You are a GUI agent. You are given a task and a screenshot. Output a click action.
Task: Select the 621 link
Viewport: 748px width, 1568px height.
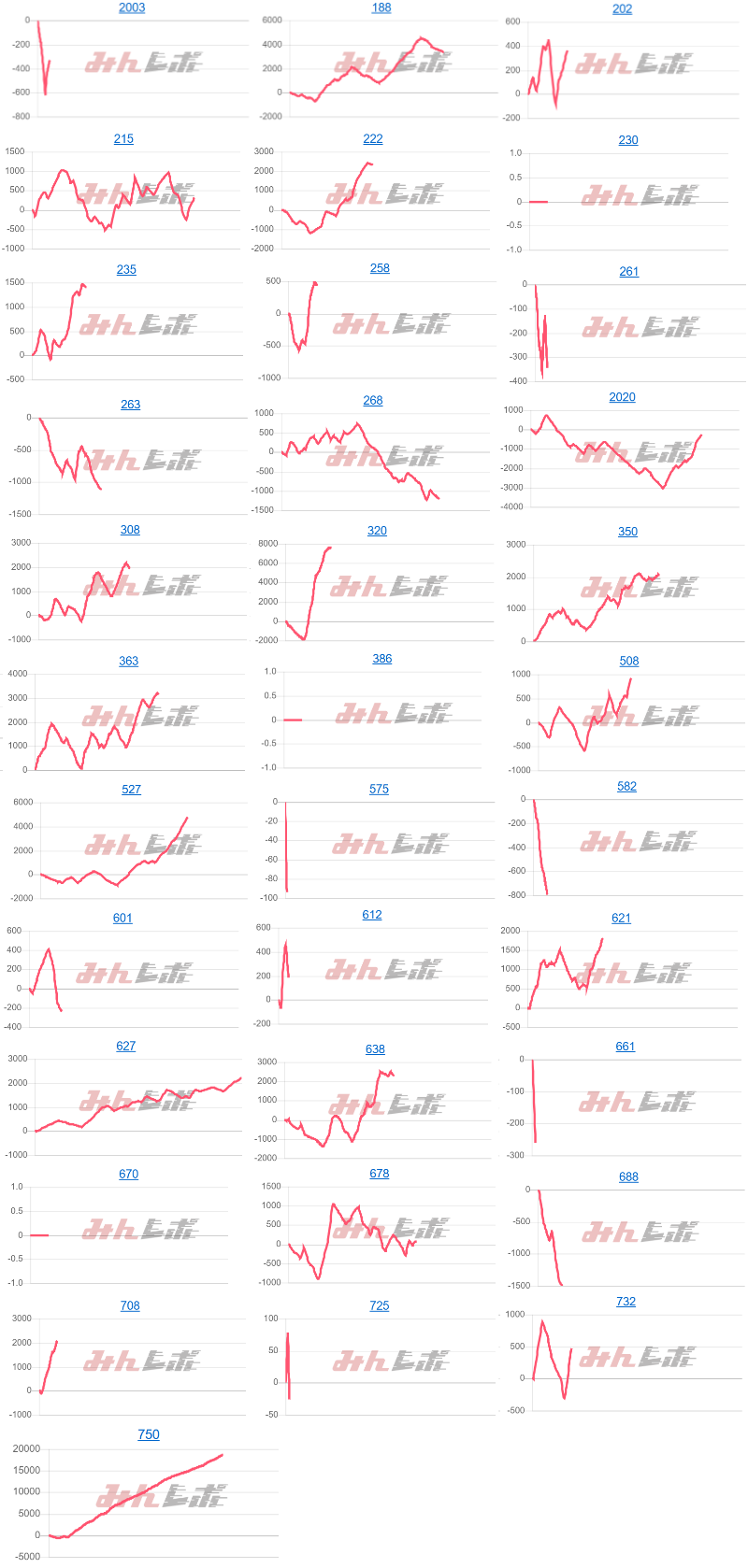(x=621, y=918)
